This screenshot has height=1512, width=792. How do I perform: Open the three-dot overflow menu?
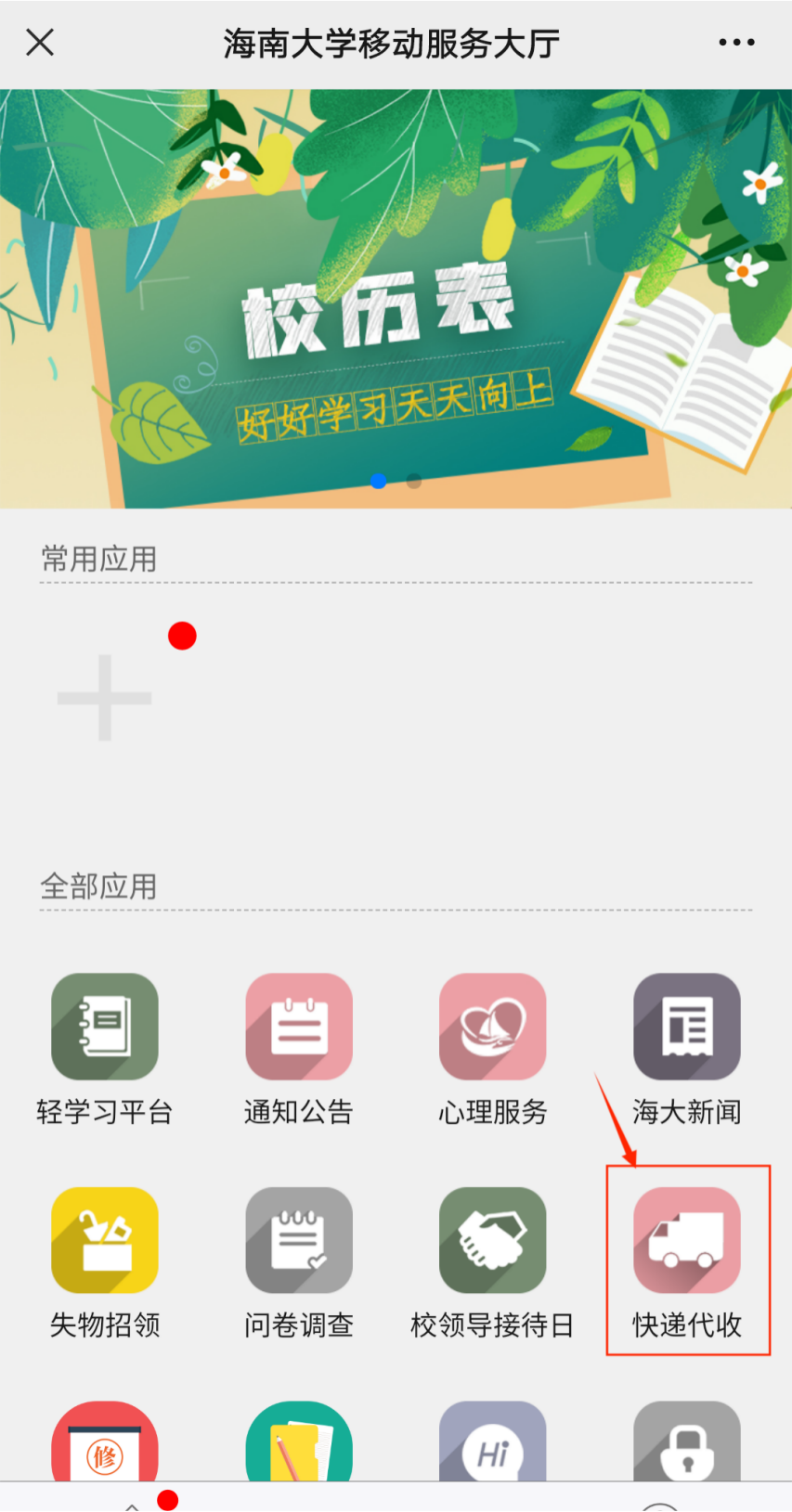tap(736, 43)
